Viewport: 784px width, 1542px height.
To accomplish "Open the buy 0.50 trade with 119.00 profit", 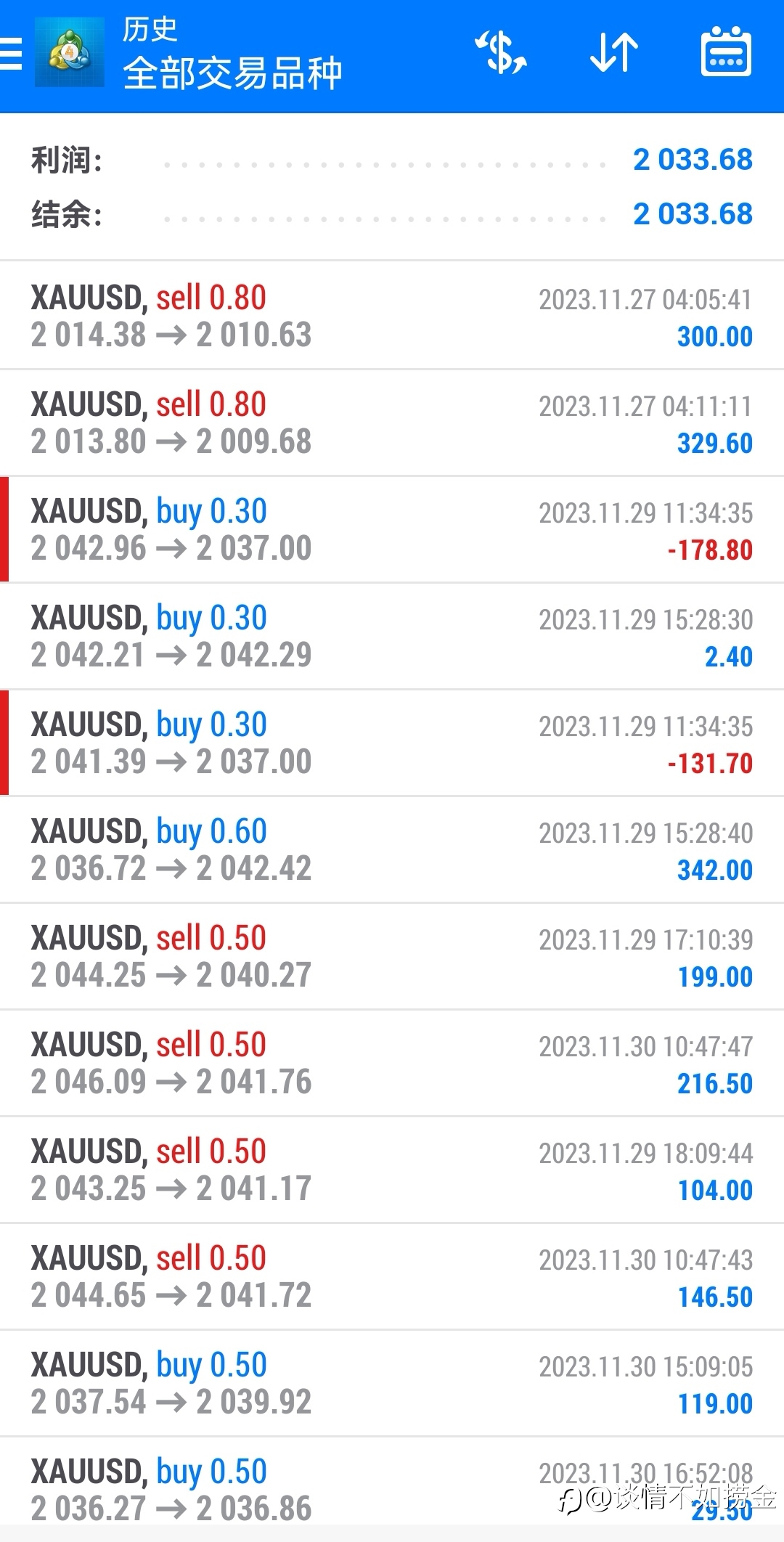I will 392,1383.
